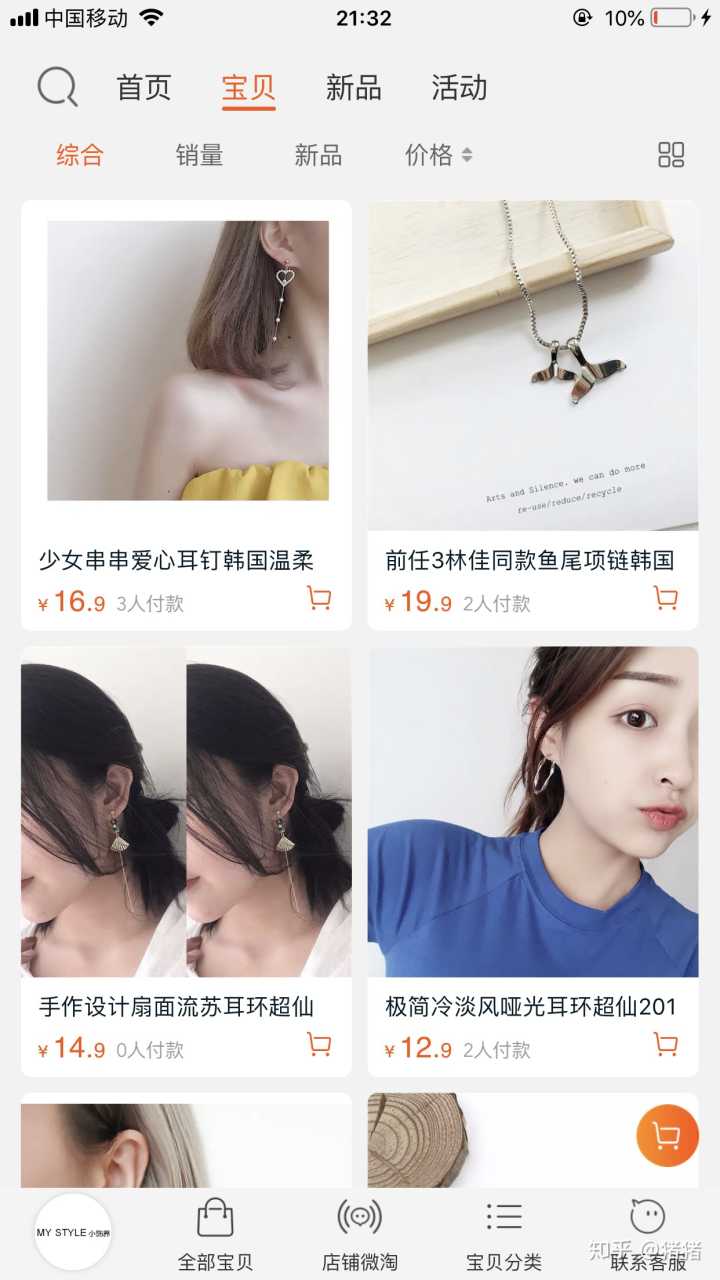
Task: Sort items by 销量
Action: coord(199,155)
